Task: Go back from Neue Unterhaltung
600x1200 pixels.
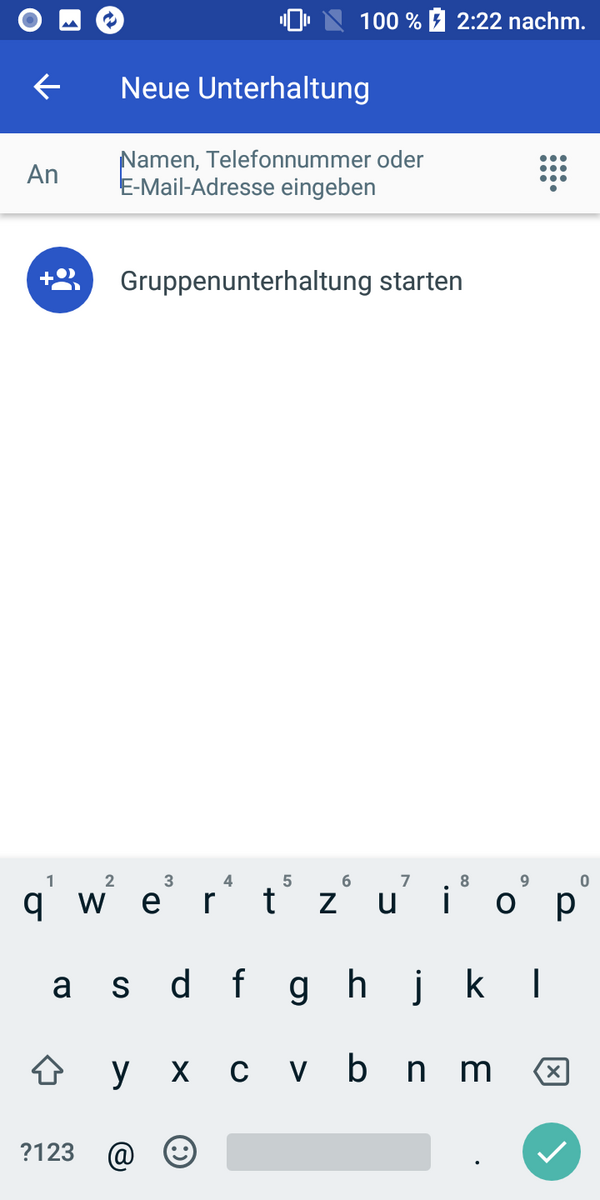Action: point(47,87)
